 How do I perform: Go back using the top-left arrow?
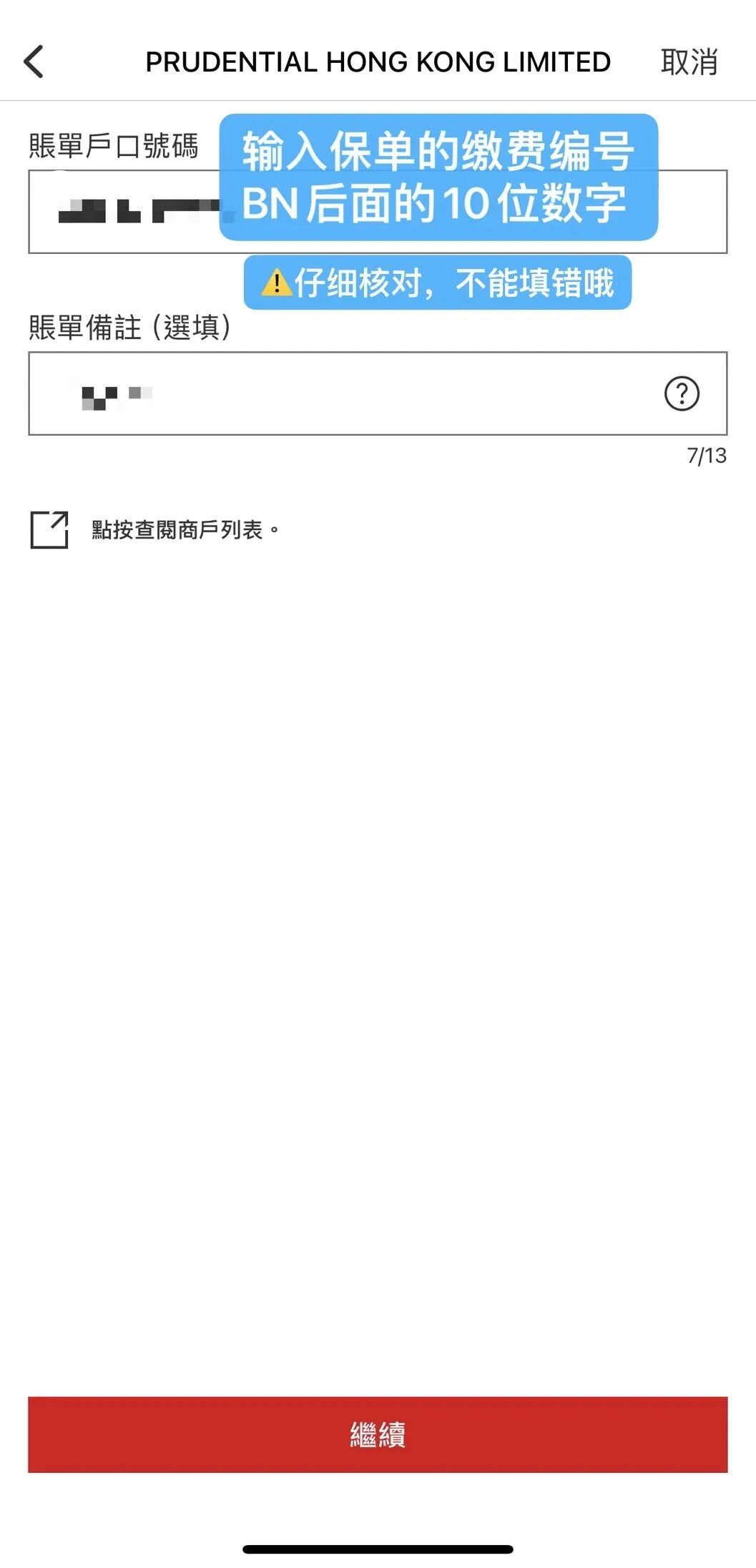tap(34, 62)
